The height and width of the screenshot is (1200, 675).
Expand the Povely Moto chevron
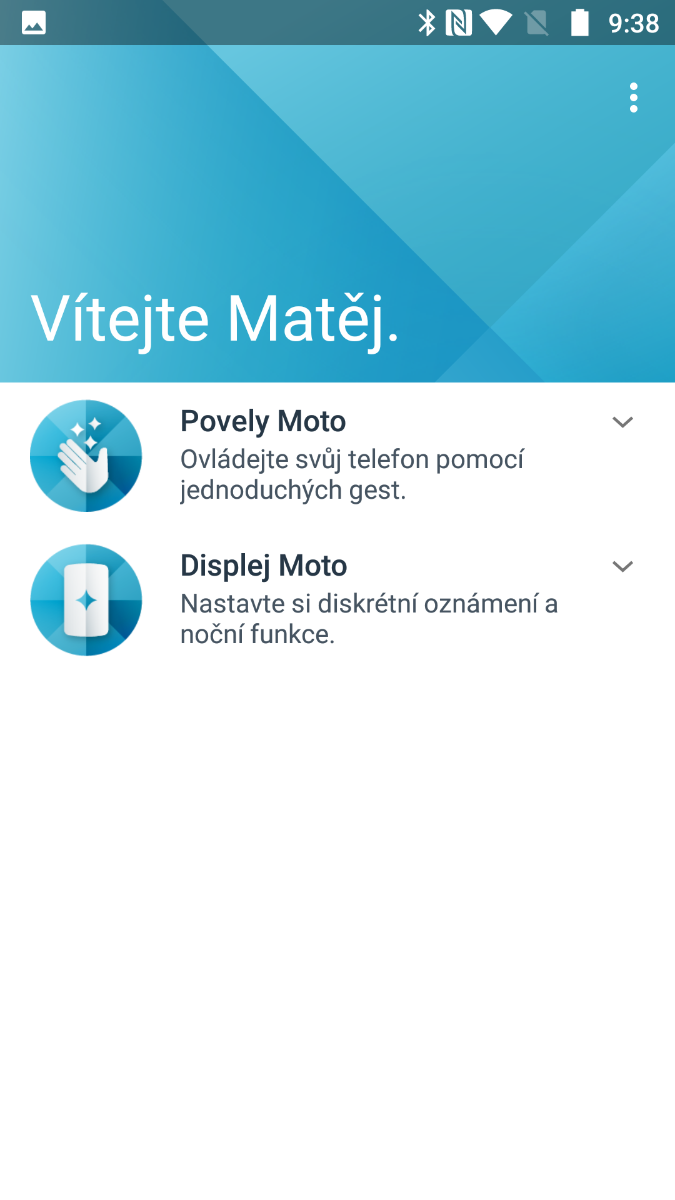coord(622,422)
